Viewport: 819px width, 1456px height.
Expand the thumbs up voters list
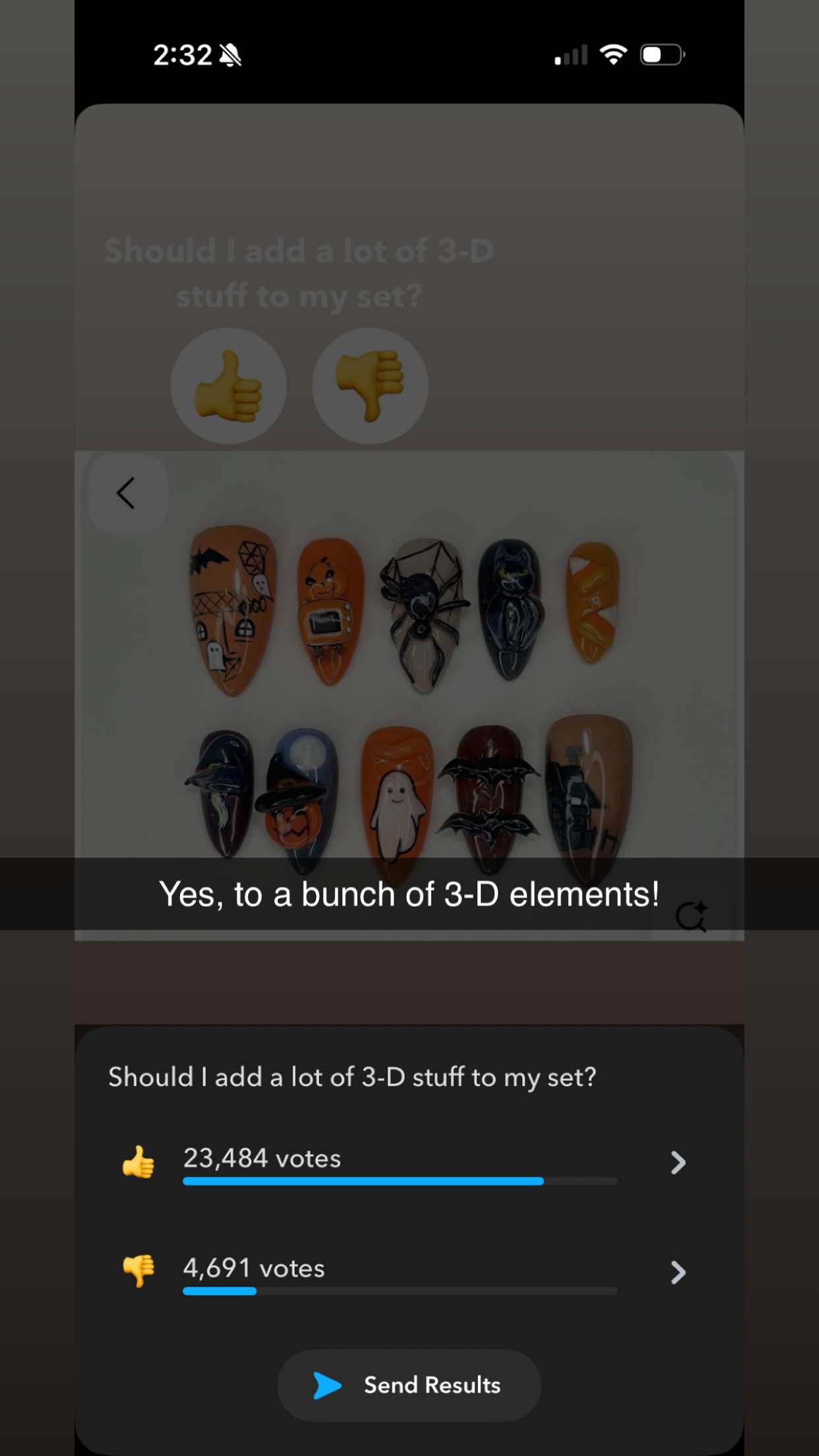click(677, 1163)
